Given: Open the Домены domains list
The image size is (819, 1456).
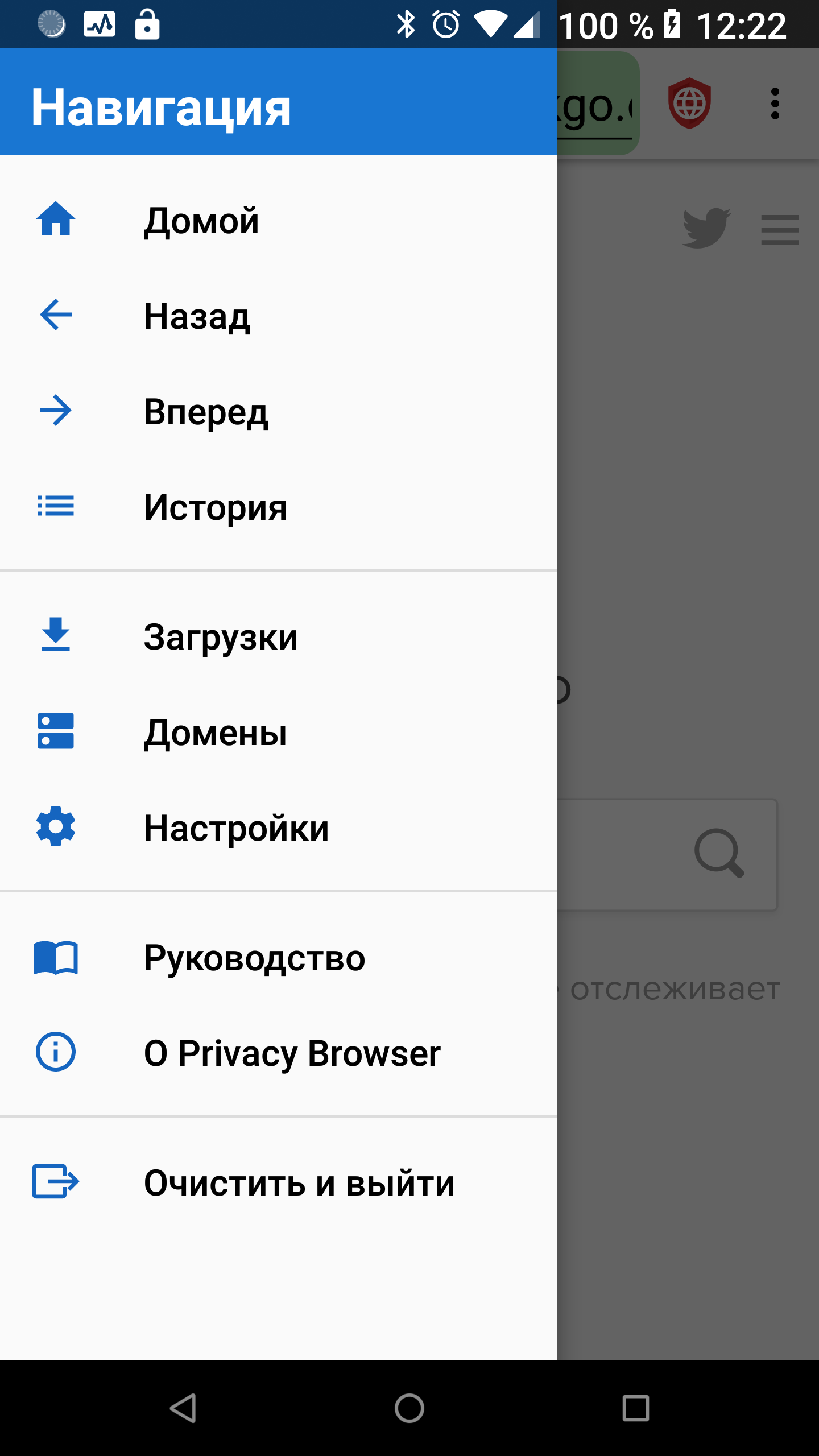Looking at the screenshot, I should [279, 732].
